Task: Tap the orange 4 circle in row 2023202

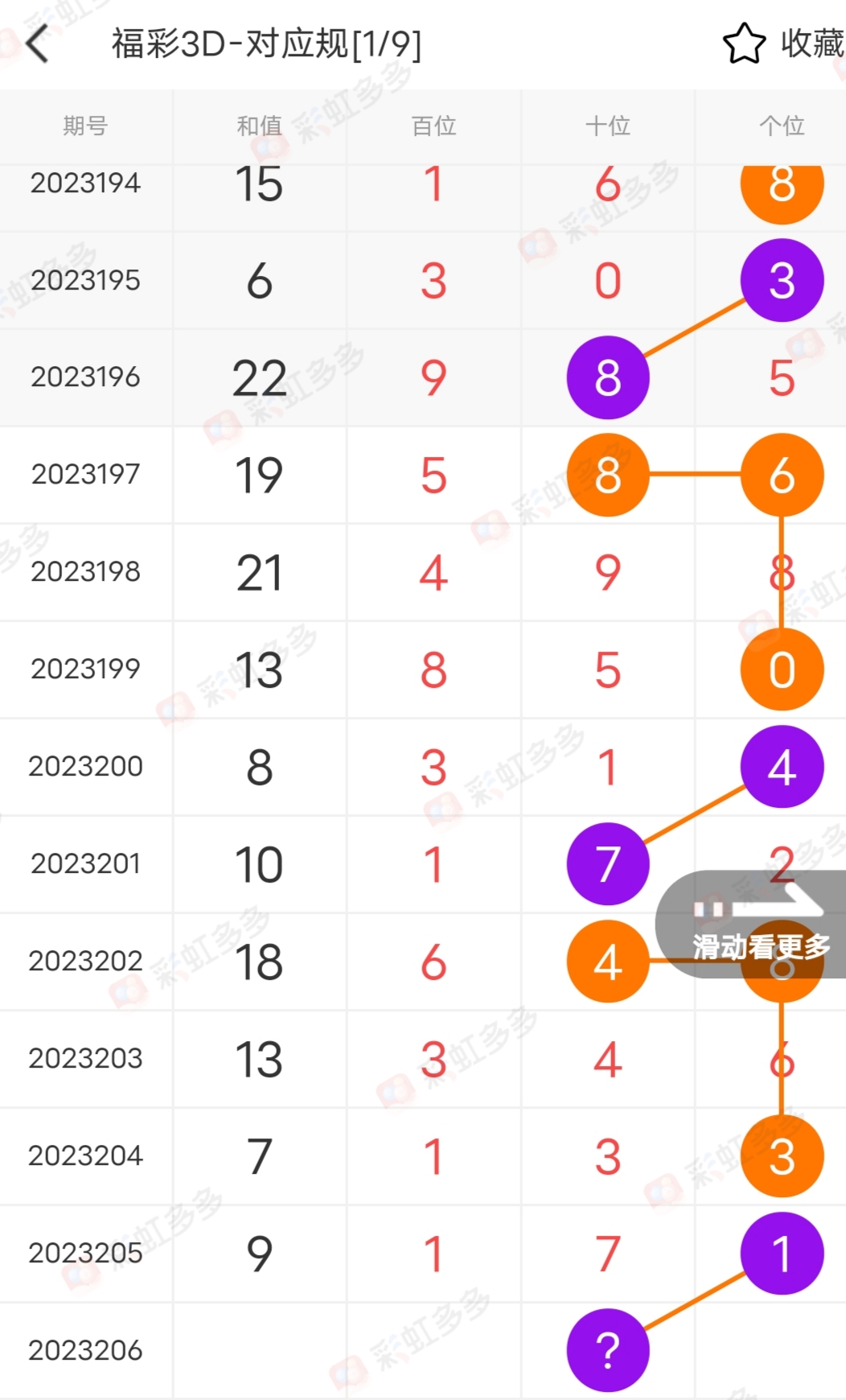Action: (x=607, y=961)
